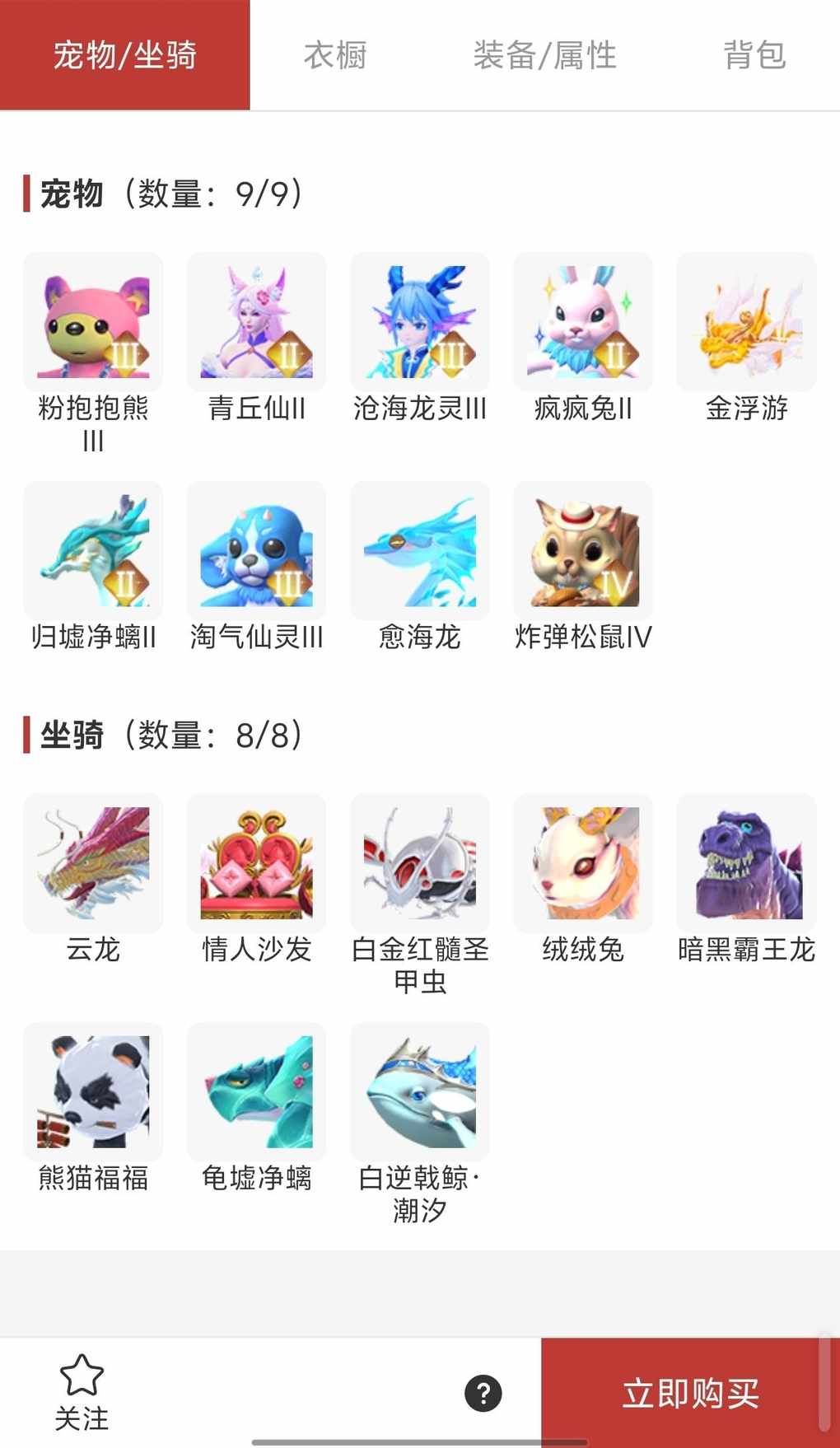Viewport: 840px width, 1448px height.
Task: Tap the 立即购买 button
Action: coord(690,1393)
